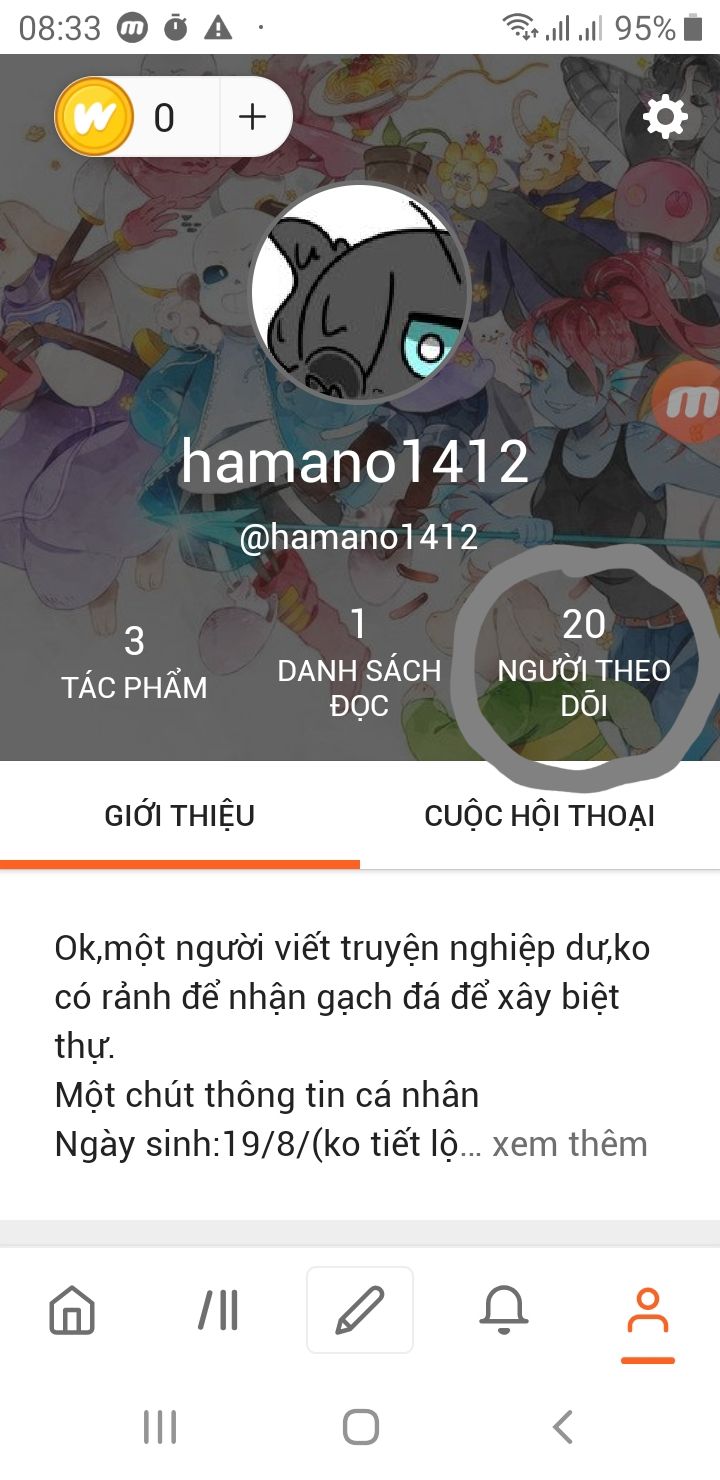Tap the system back button

pos(563,1427)
